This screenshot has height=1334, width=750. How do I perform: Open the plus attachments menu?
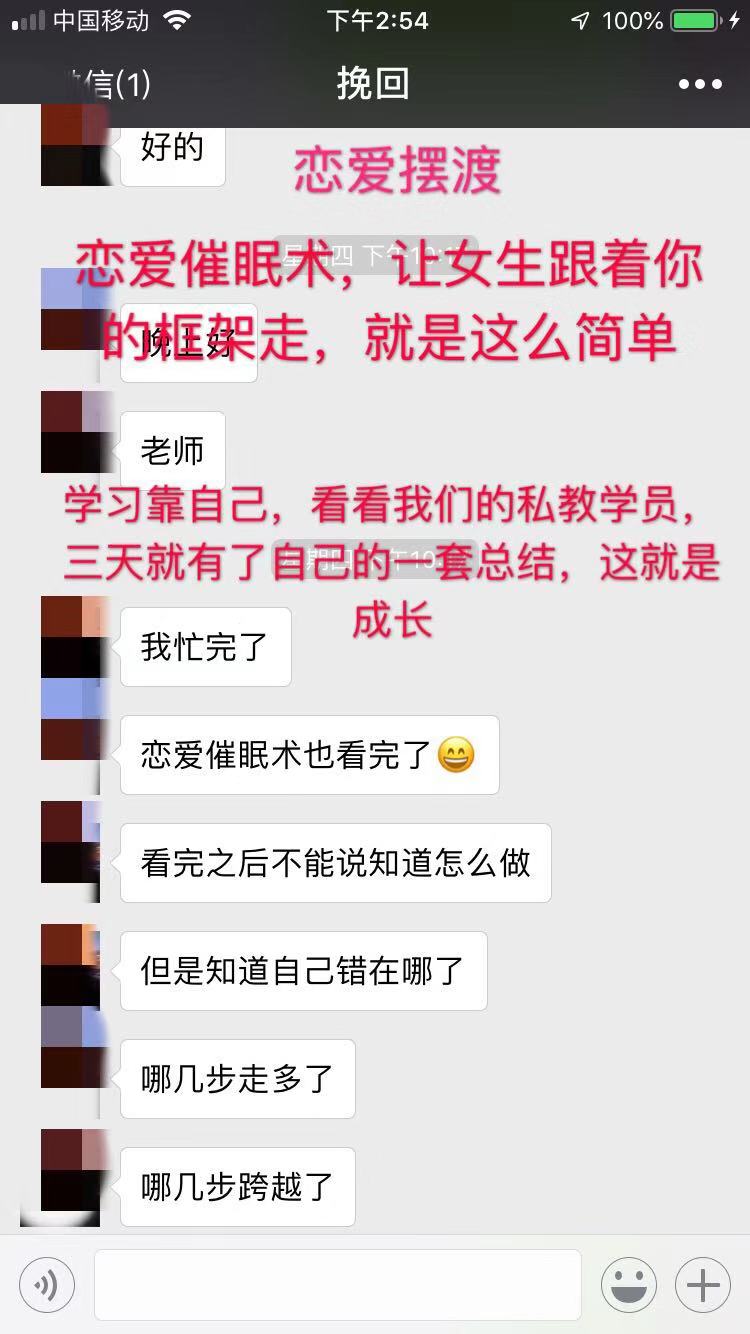coord(703,1285)
